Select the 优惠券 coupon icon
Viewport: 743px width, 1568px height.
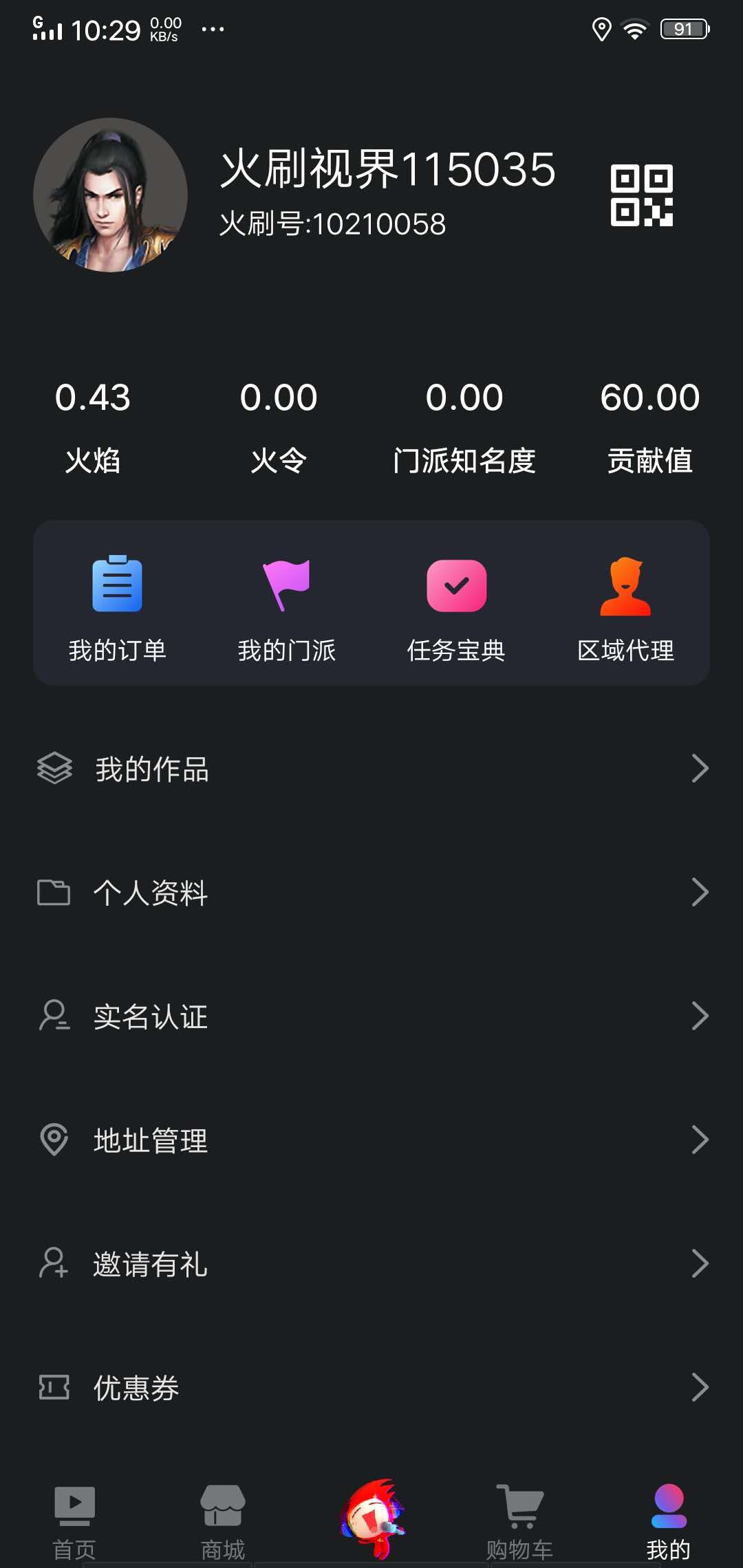(54, 1388)
